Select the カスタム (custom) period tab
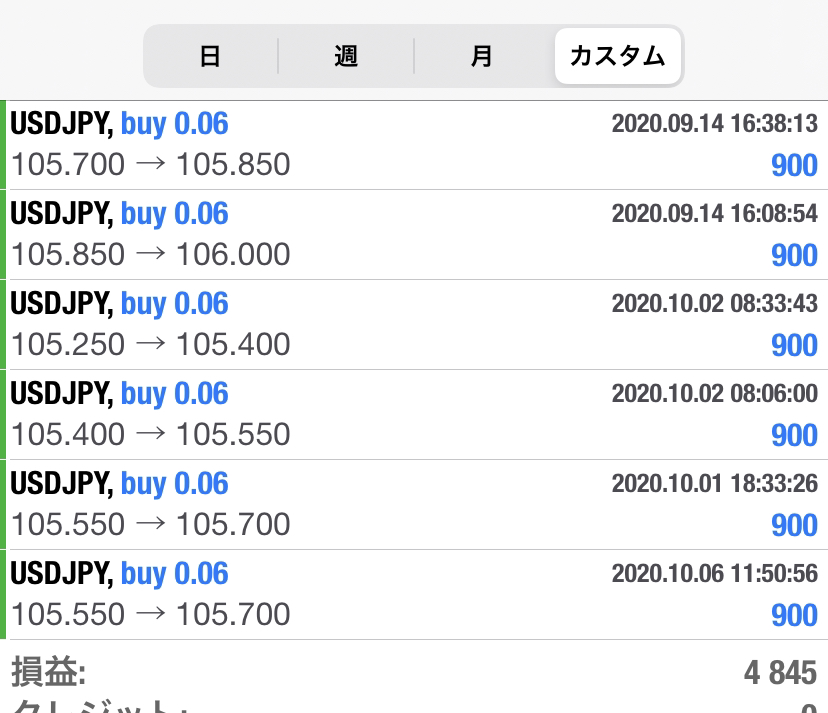828x713 pixels. click(x=617, y=56)
